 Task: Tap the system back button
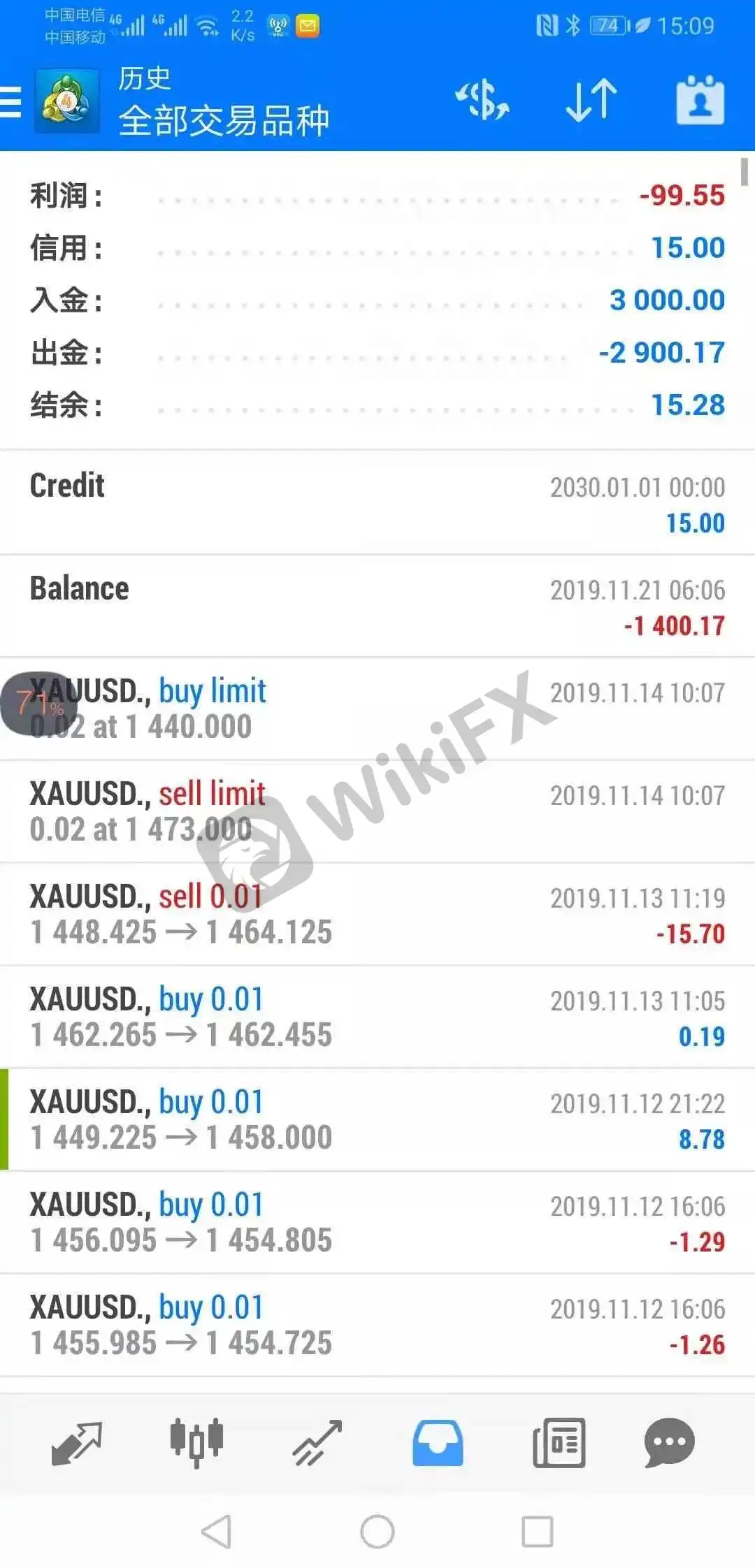point(216,1532)
